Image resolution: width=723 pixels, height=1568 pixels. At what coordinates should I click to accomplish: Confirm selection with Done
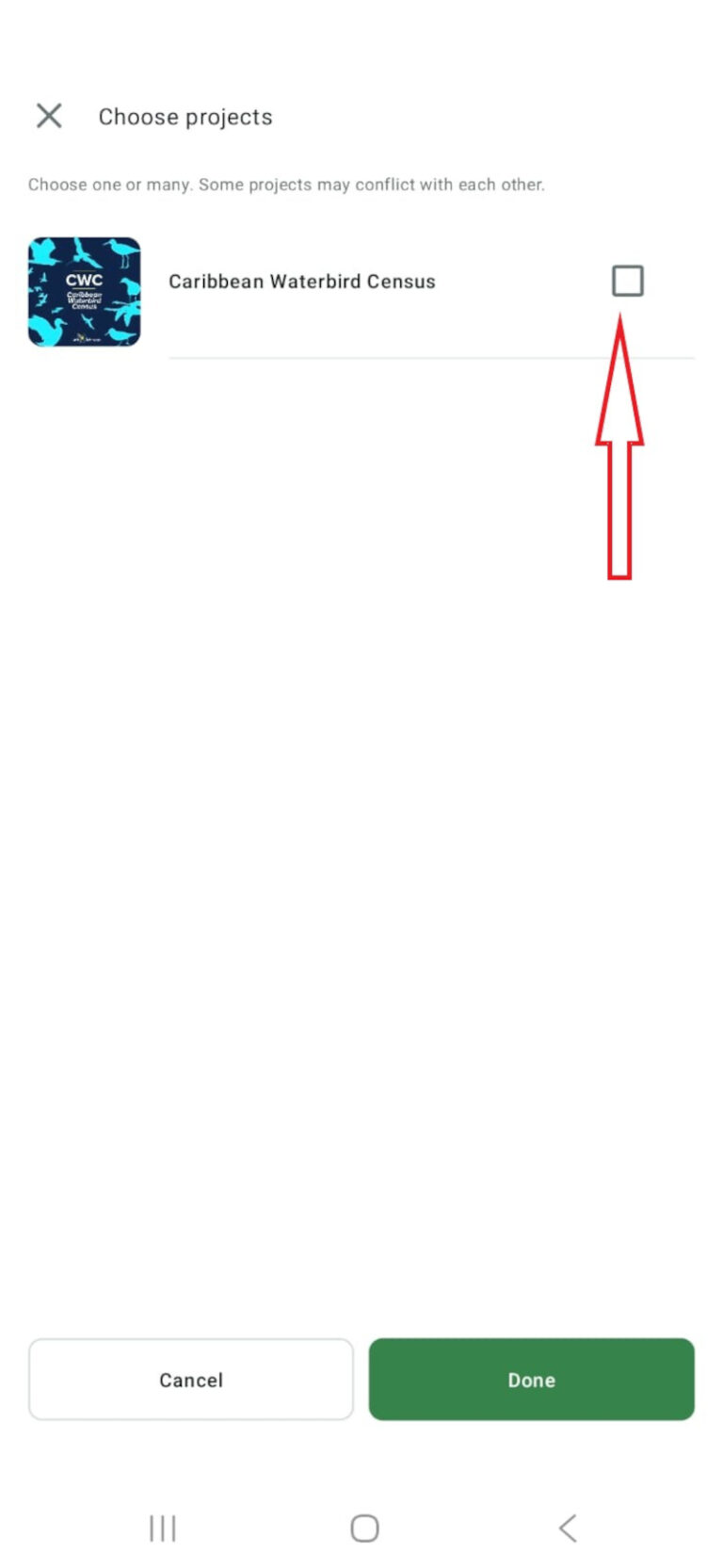pyautogui.click(x=531, y=1379)
